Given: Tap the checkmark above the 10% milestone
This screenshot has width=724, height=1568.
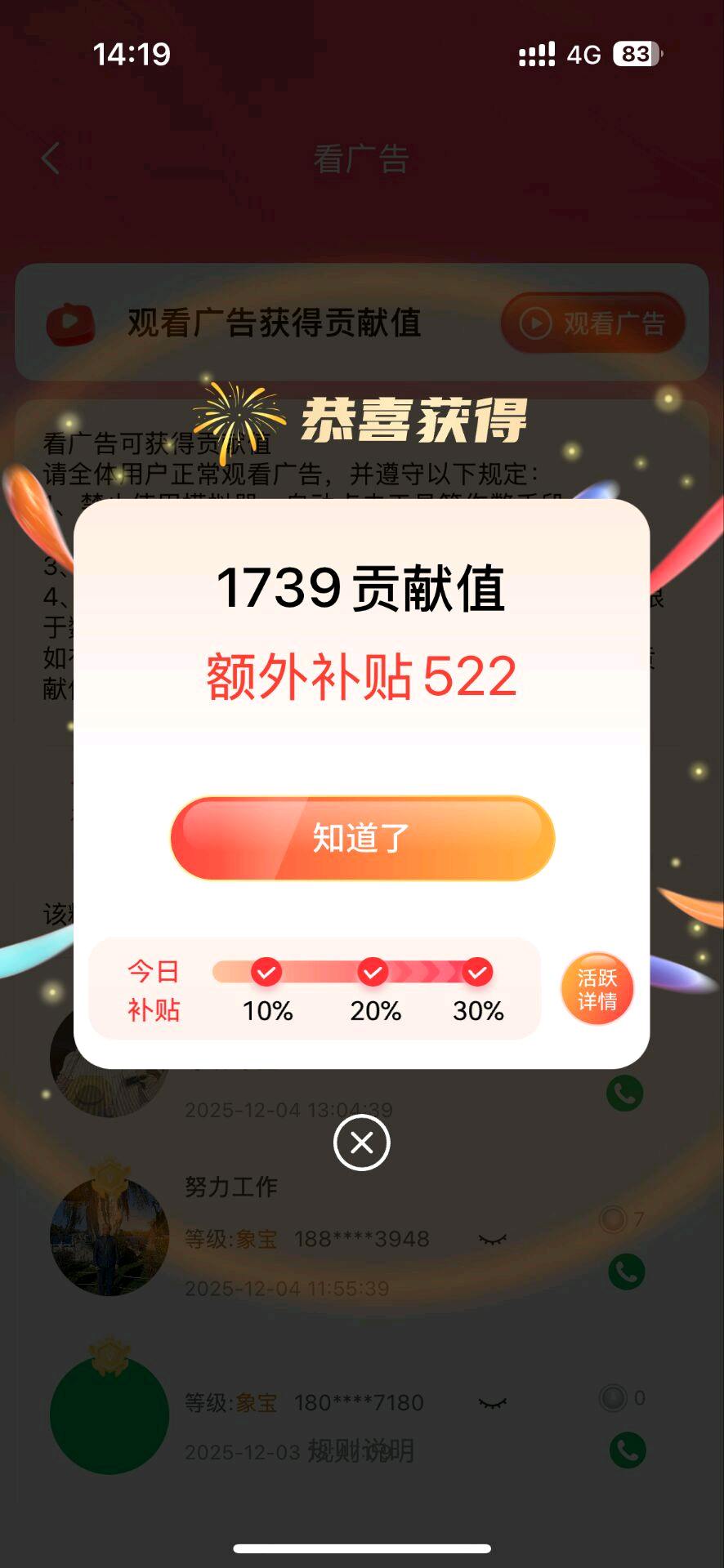Looking at the screenshot, I should pos(266,973).
